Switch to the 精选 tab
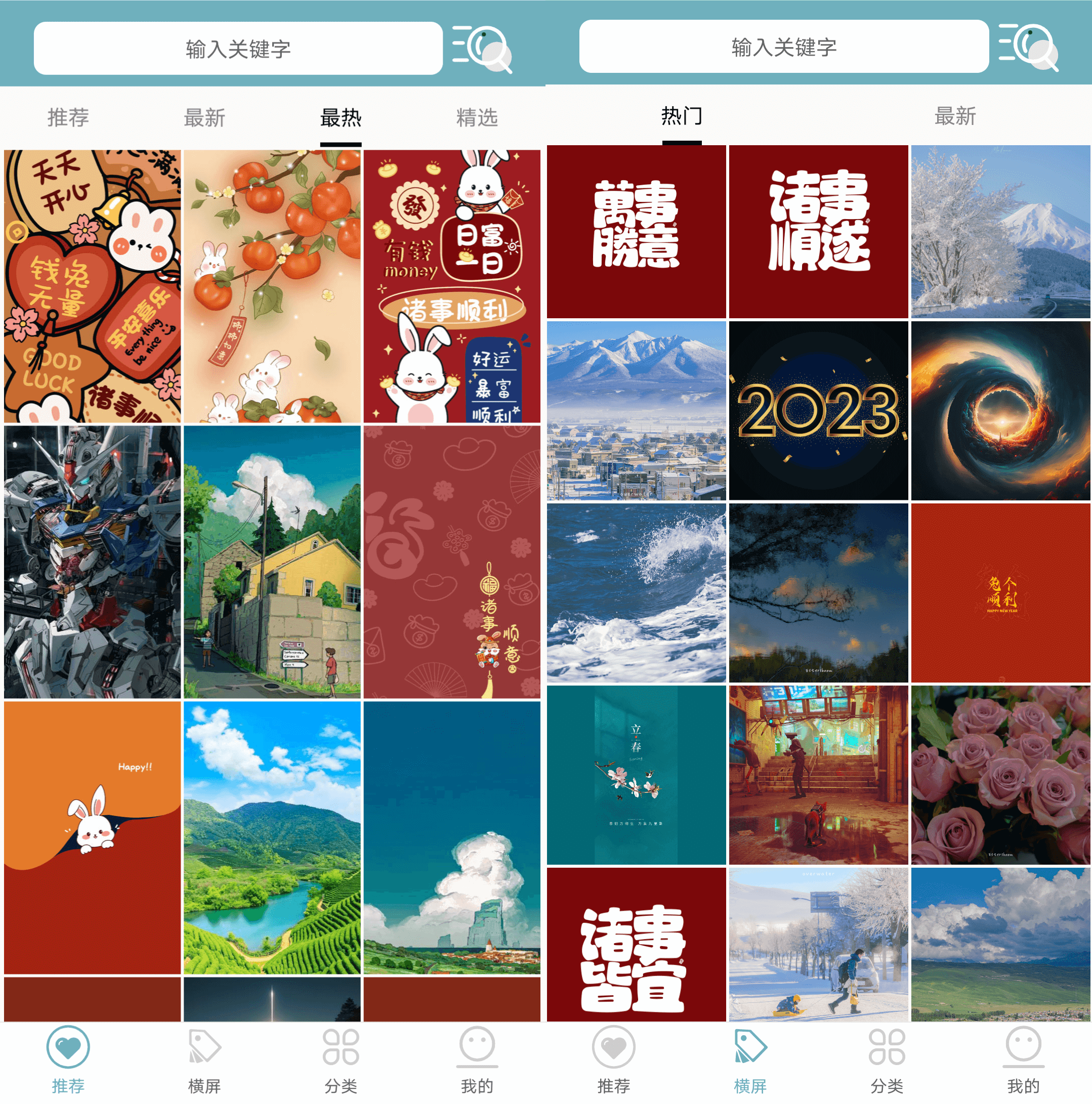The image size is (1092, 1104). click(477, 118)
